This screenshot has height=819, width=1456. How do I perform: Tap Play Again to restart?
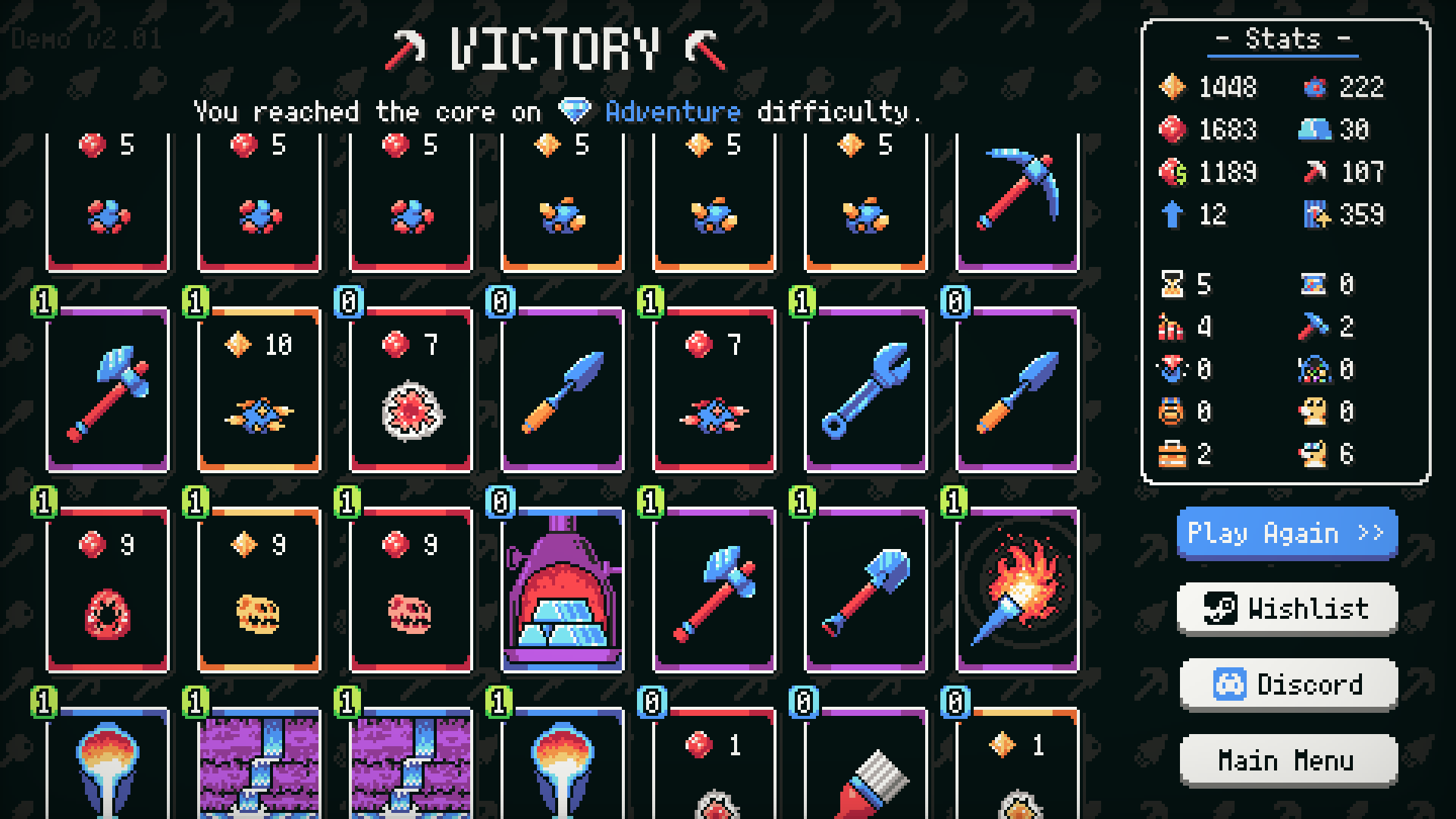(x=1286, y=533)
